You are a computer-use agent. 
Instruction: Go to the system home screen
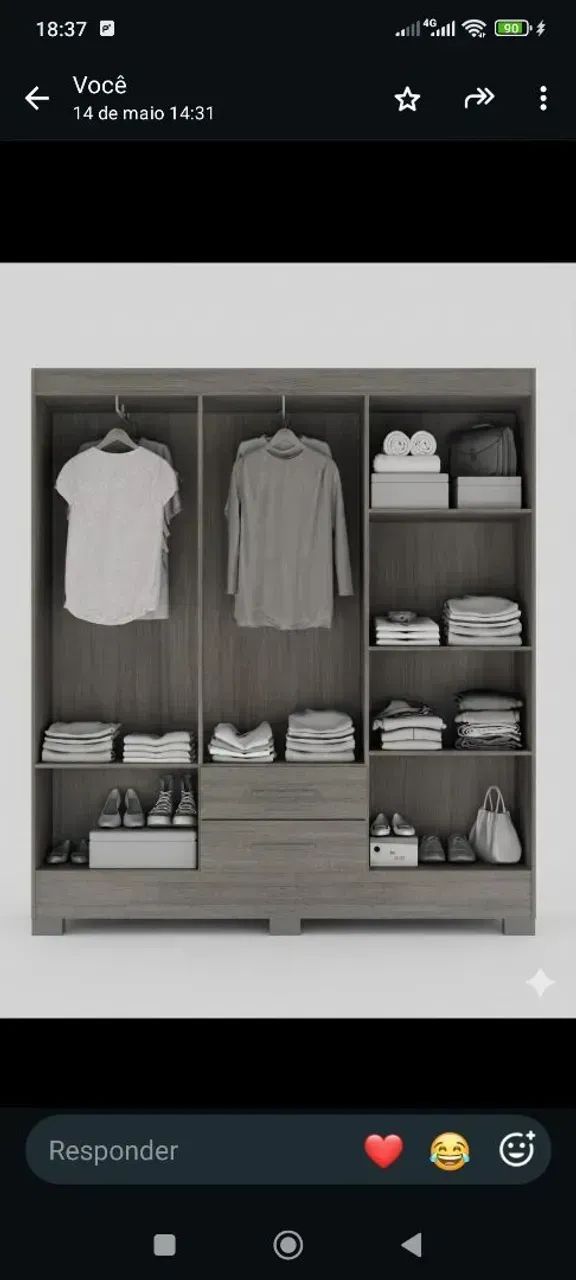click(x=288, y=1244)
